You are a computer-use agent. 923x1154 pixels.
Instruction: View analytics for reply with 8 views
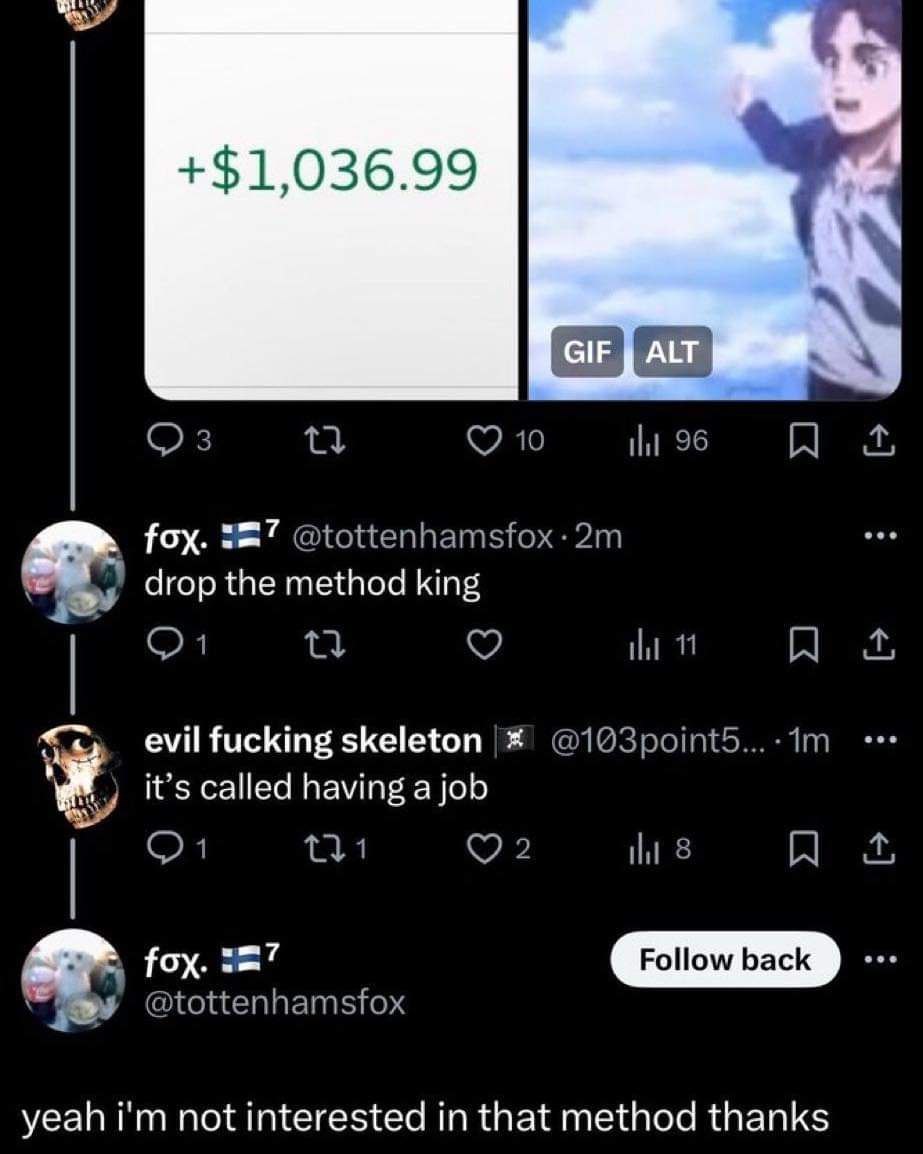(x=638, y=850)
